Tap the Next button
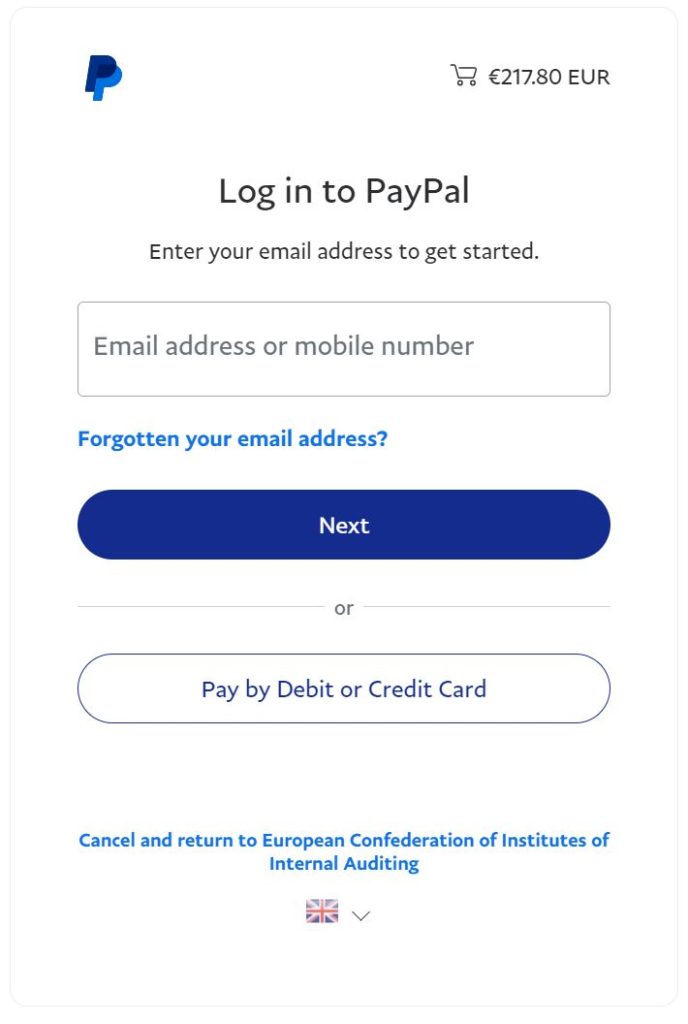Viewport: 688px width, 1024px height. [x=343, y=525]
